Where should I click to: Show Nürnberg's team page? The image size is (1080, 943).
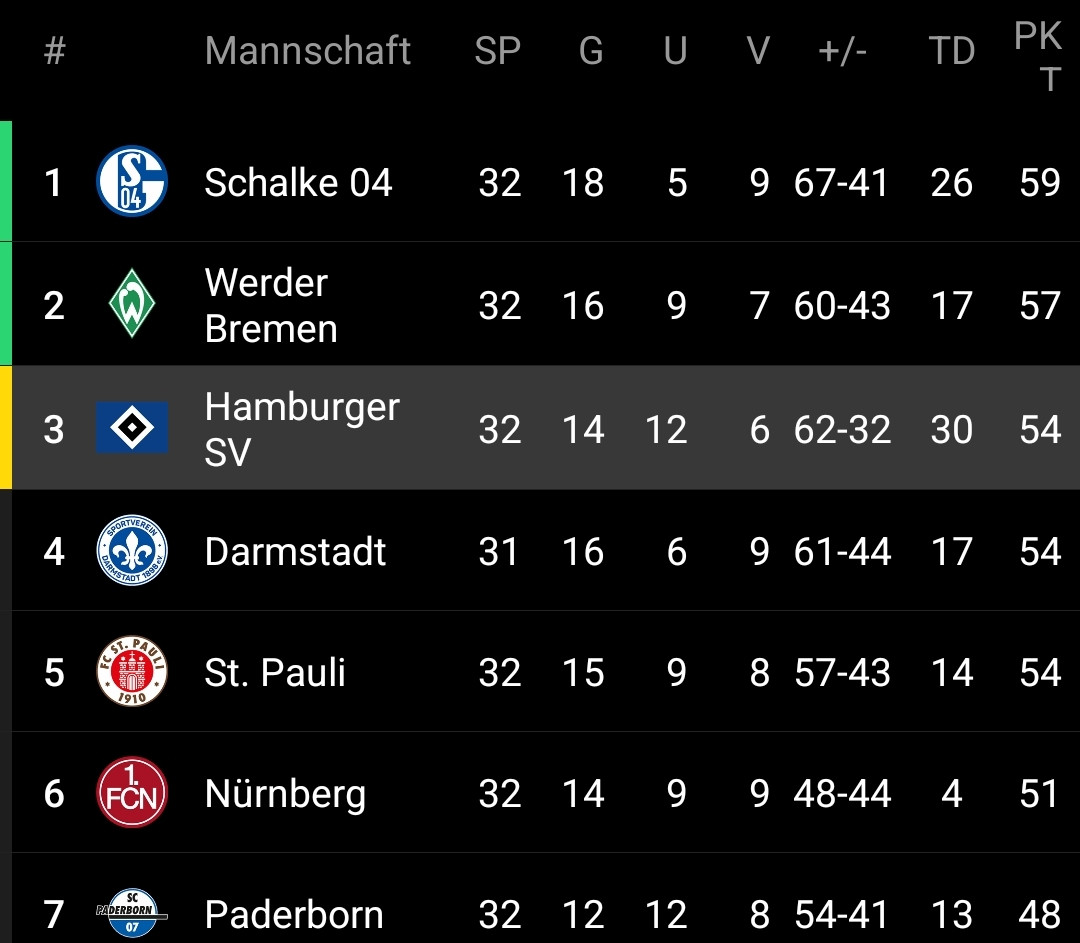285,794
